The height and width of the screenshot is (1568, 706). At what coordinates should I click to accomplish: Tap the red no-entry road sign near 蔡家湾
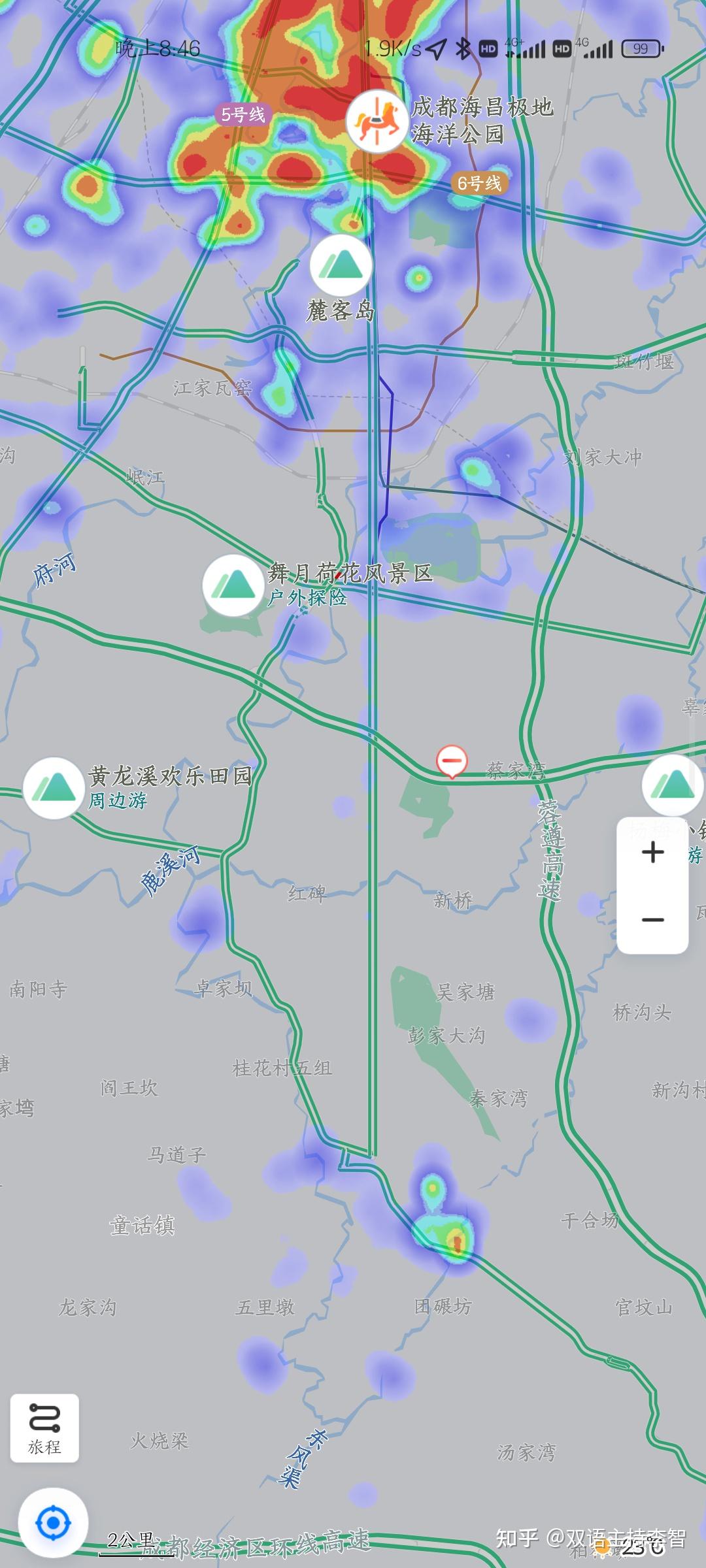click(x=452, y=761)
